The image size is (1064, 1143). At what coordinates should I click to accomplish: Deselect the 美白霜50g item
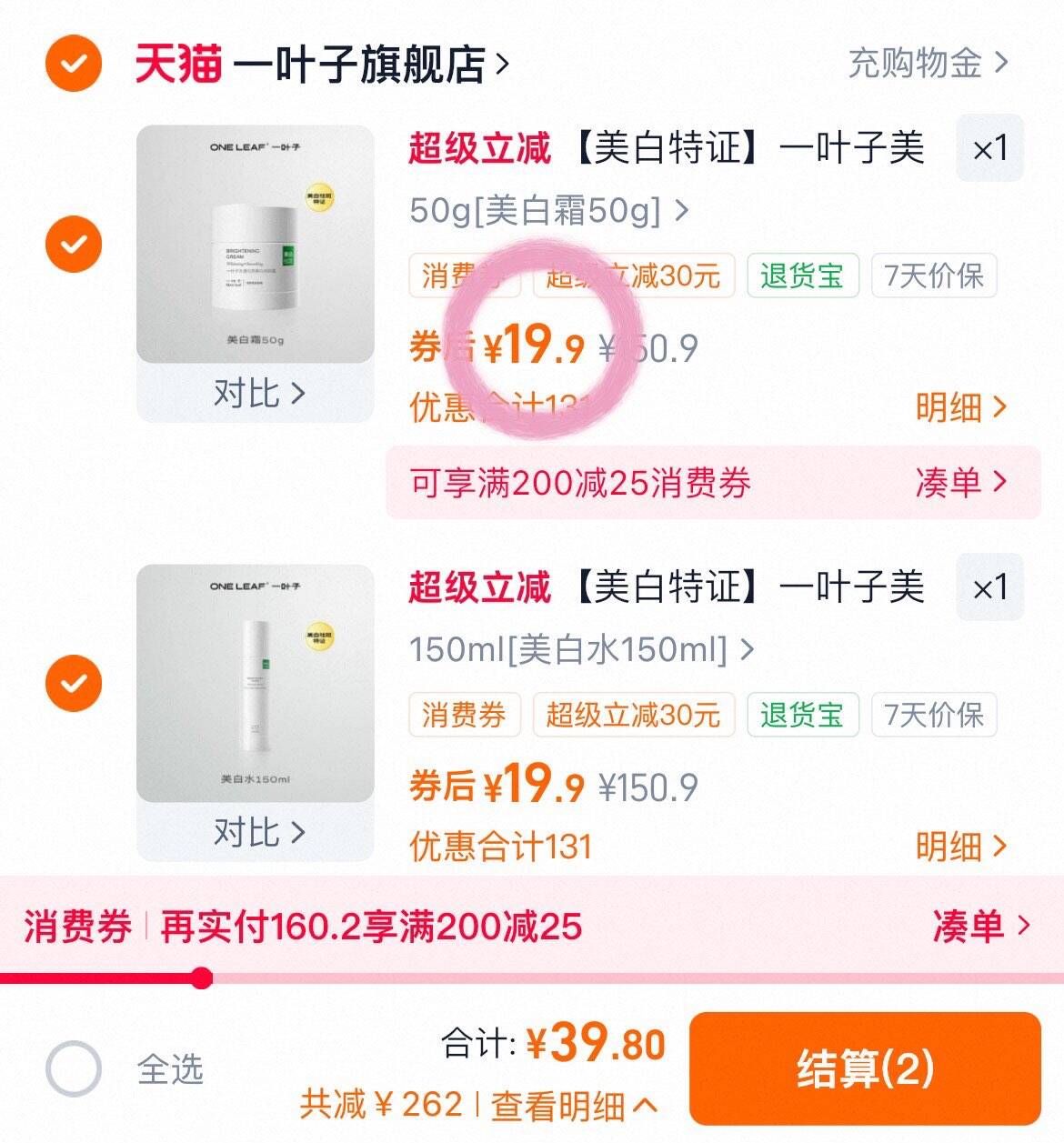pyautogui.click(x=74, y=245)
